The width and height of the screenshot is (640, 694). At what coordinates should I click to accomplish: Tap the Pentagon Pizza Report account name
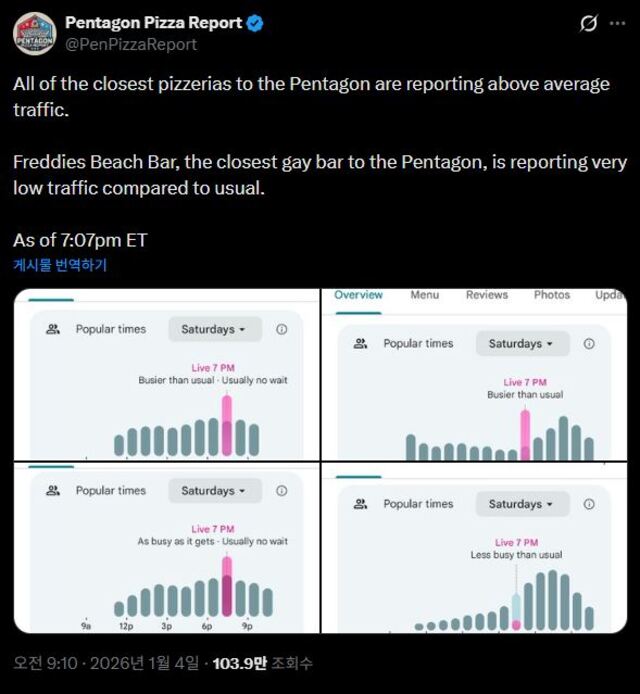(153, 23)
